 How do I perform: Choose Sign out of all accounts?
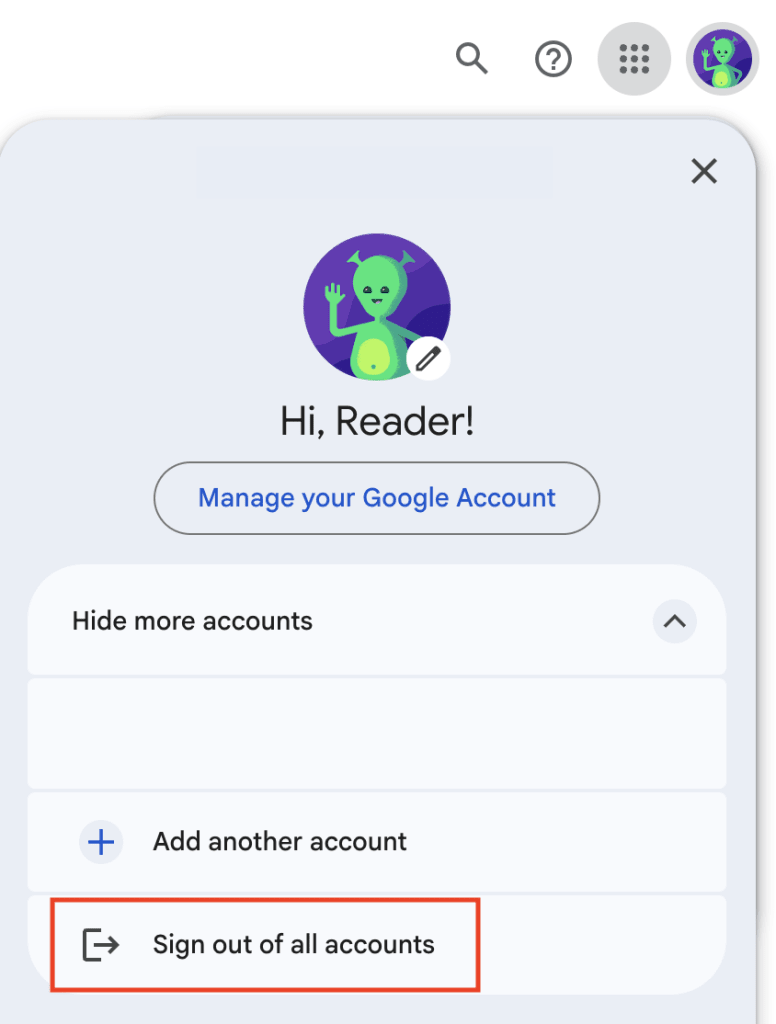293,944
